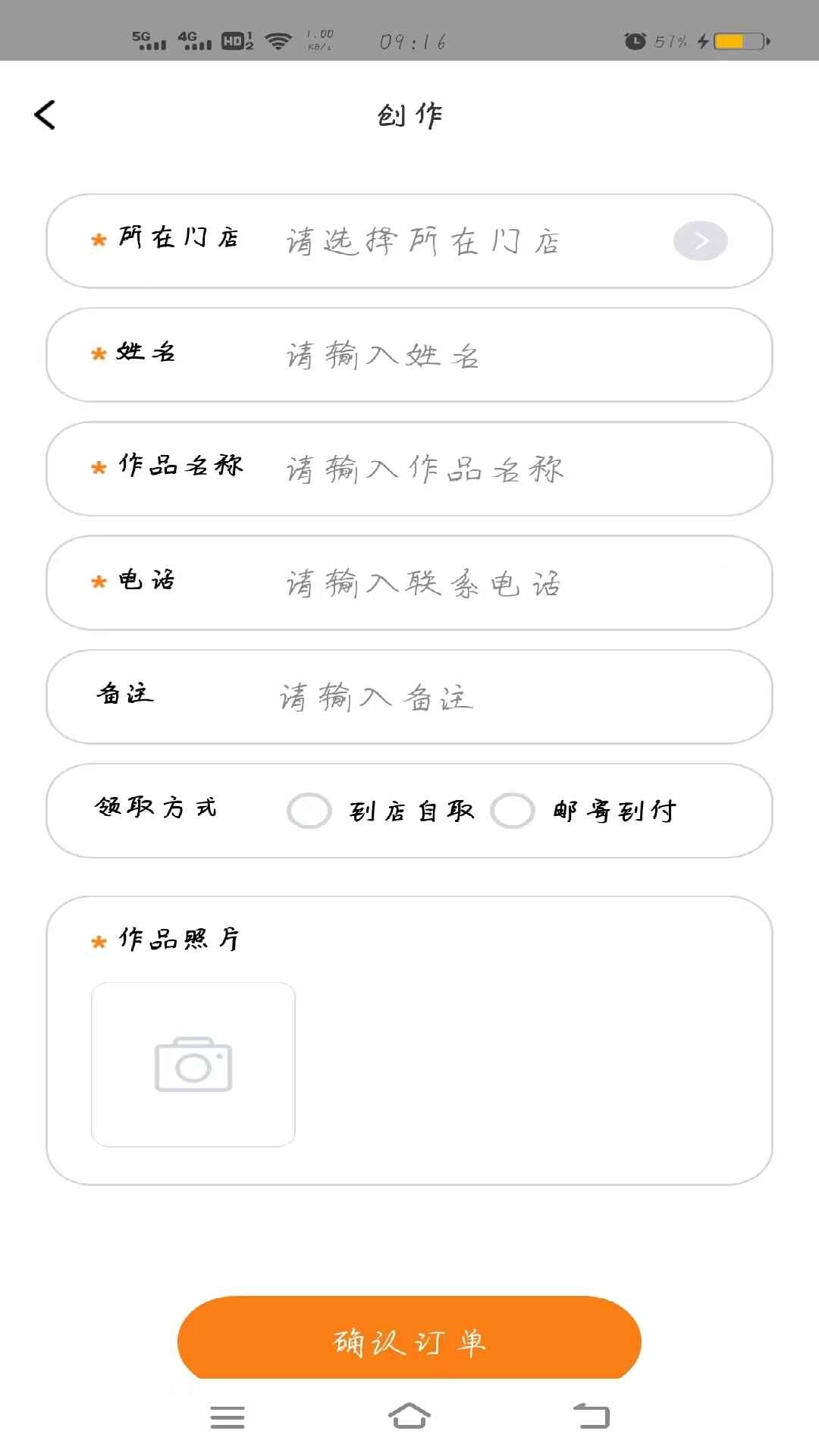Image resolution: width=819 pixels, height=1456 pixels.
Task: Choose self-pickup under 领取方式
Action: (x=309, y=810)
